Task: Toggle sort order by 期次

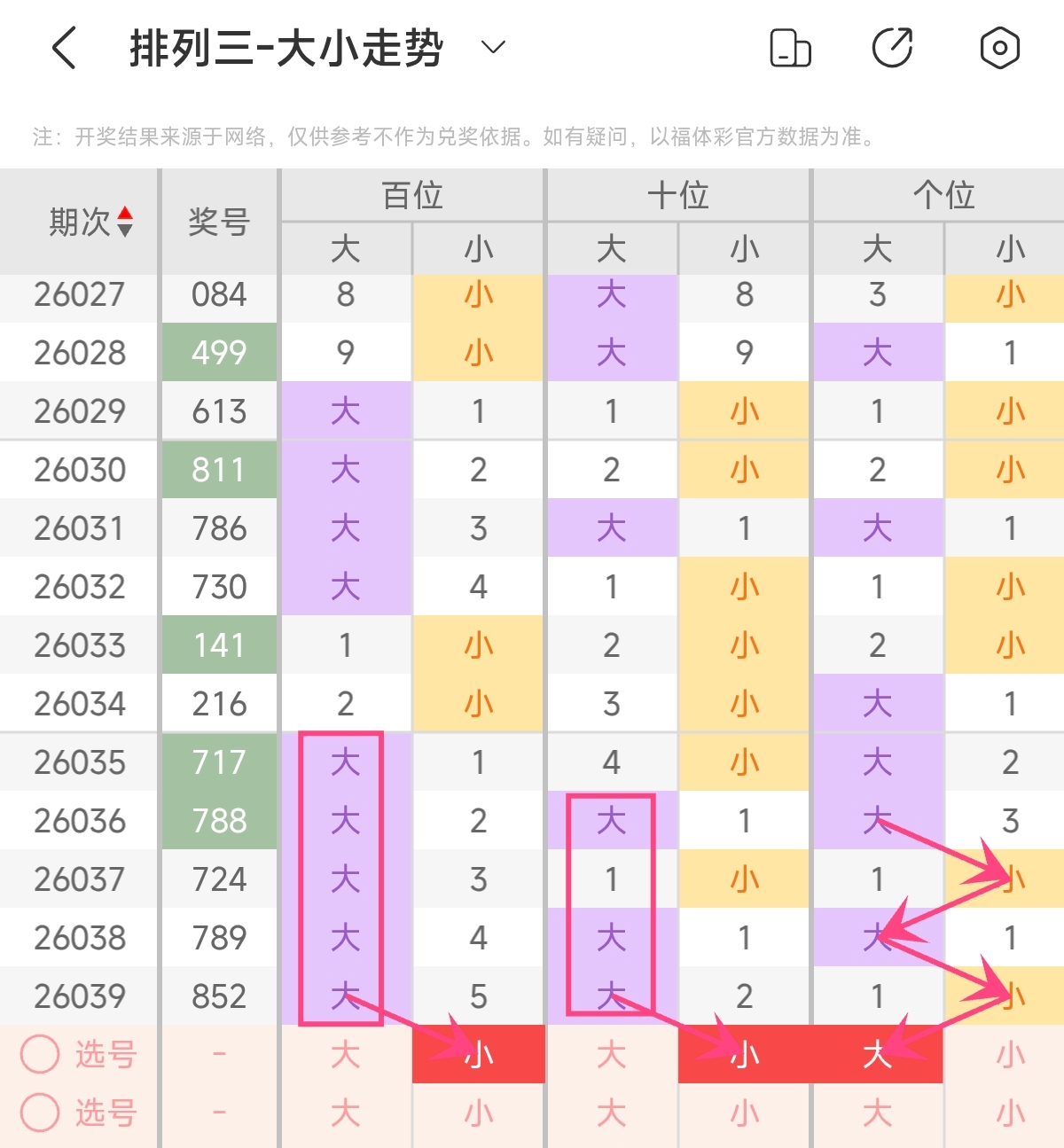Action: 125,222
